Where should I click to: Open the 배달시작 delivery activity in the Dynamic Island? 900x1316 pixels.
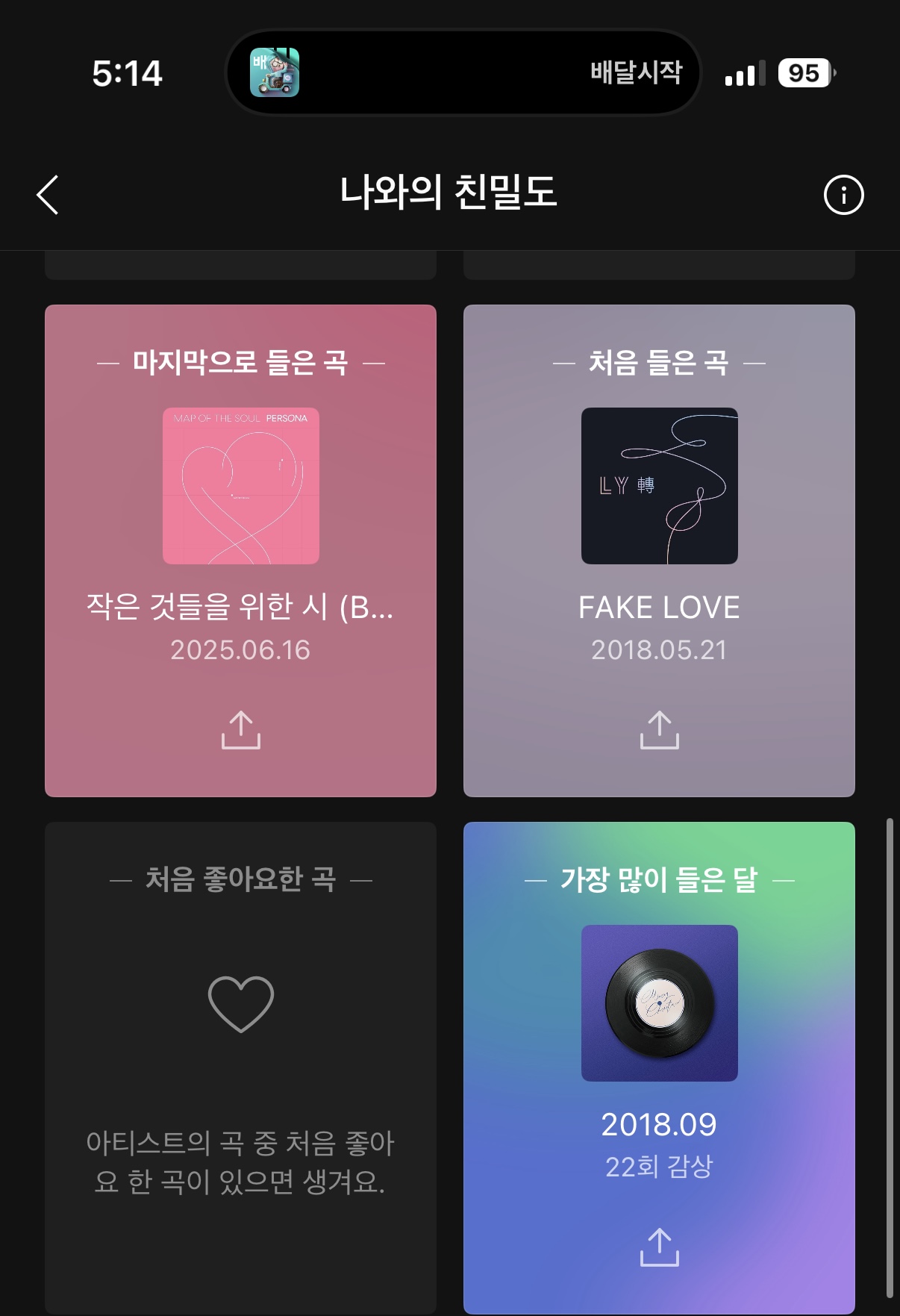click(463, 72)
